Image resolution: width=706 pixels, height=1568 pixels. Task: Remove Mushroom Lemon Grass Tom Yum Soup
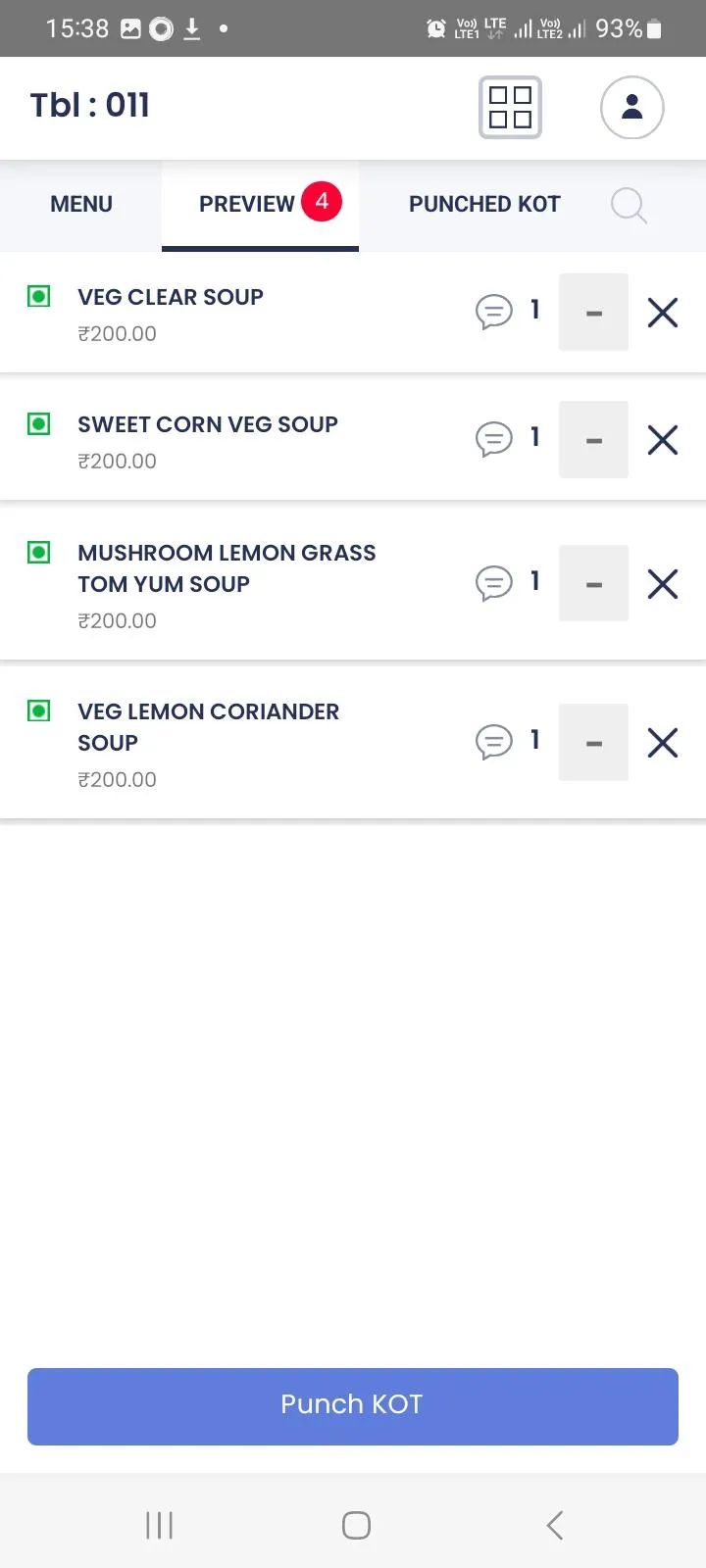663,584
